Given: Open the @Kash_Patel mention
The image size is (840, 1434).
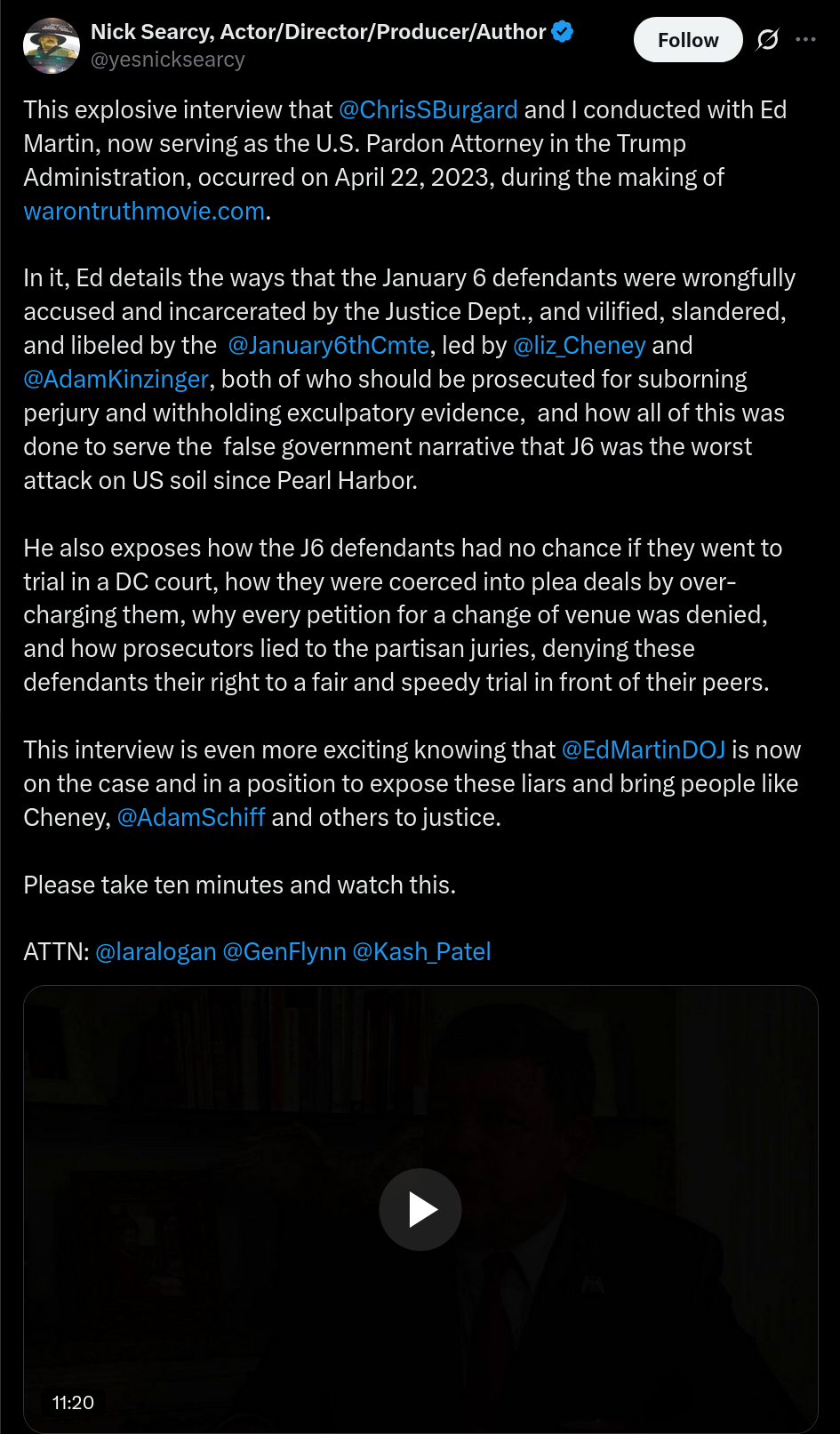Looking at the screenshot, I should pos(422,952).
